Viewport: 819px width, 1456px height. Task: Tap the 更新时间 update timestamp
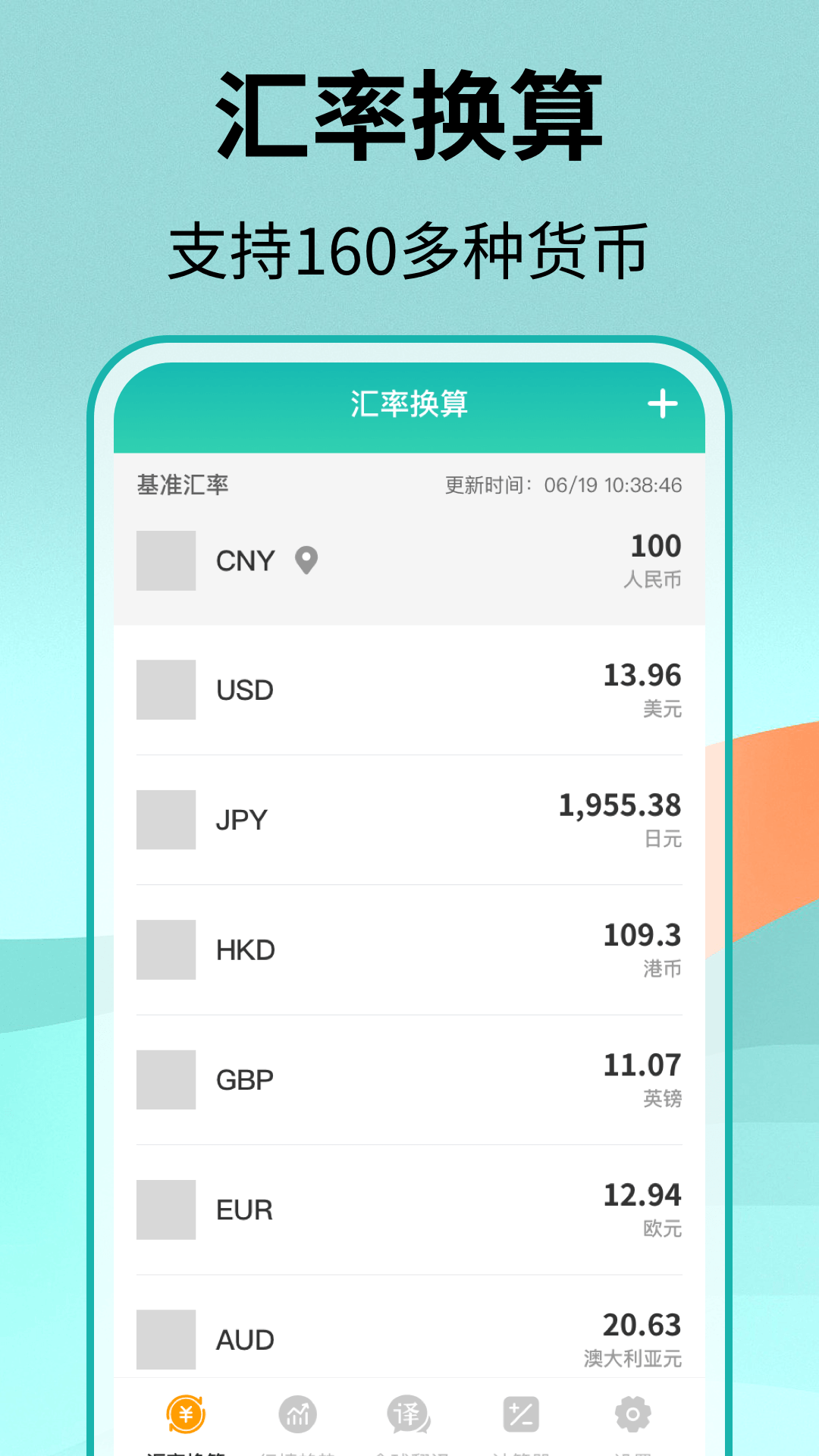click(563, 485)
